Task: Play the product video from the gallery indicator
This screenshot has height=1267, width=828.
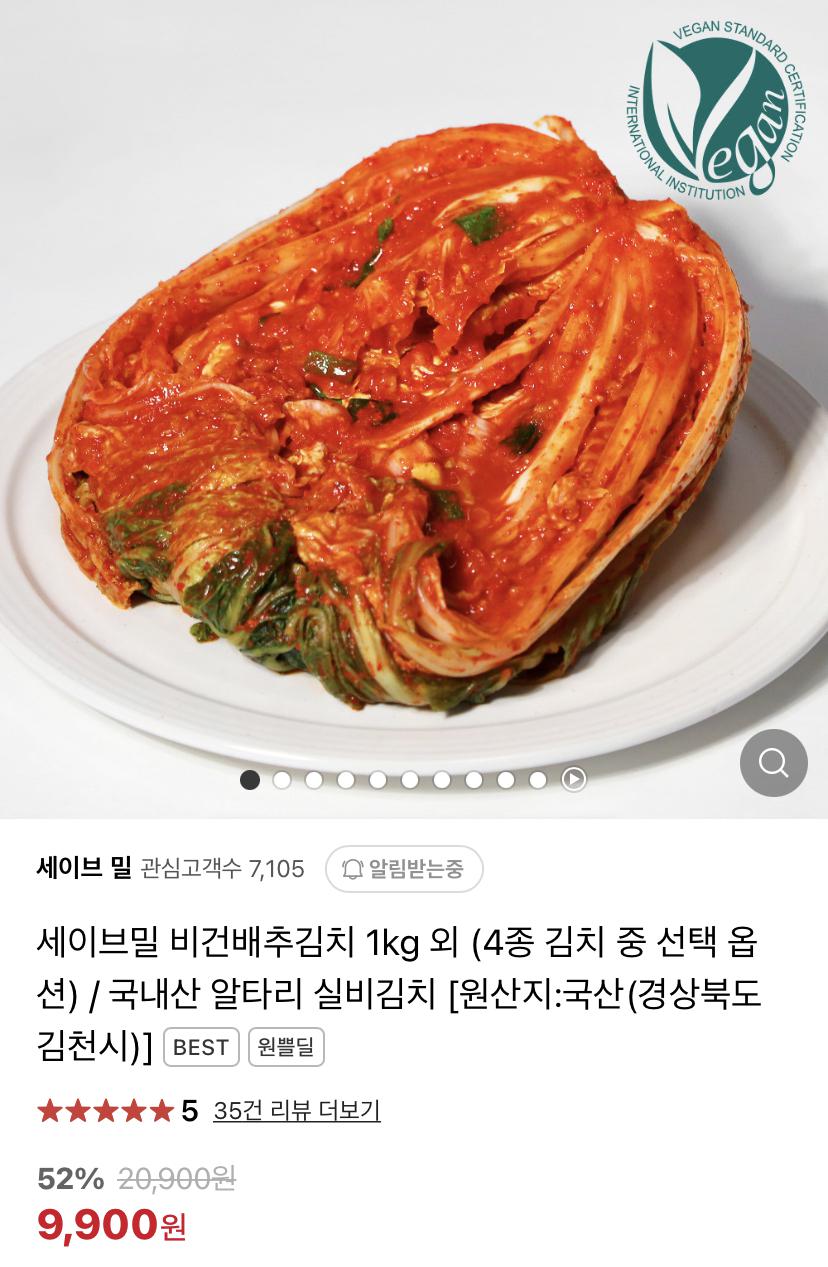Action: tap(573, 779)
